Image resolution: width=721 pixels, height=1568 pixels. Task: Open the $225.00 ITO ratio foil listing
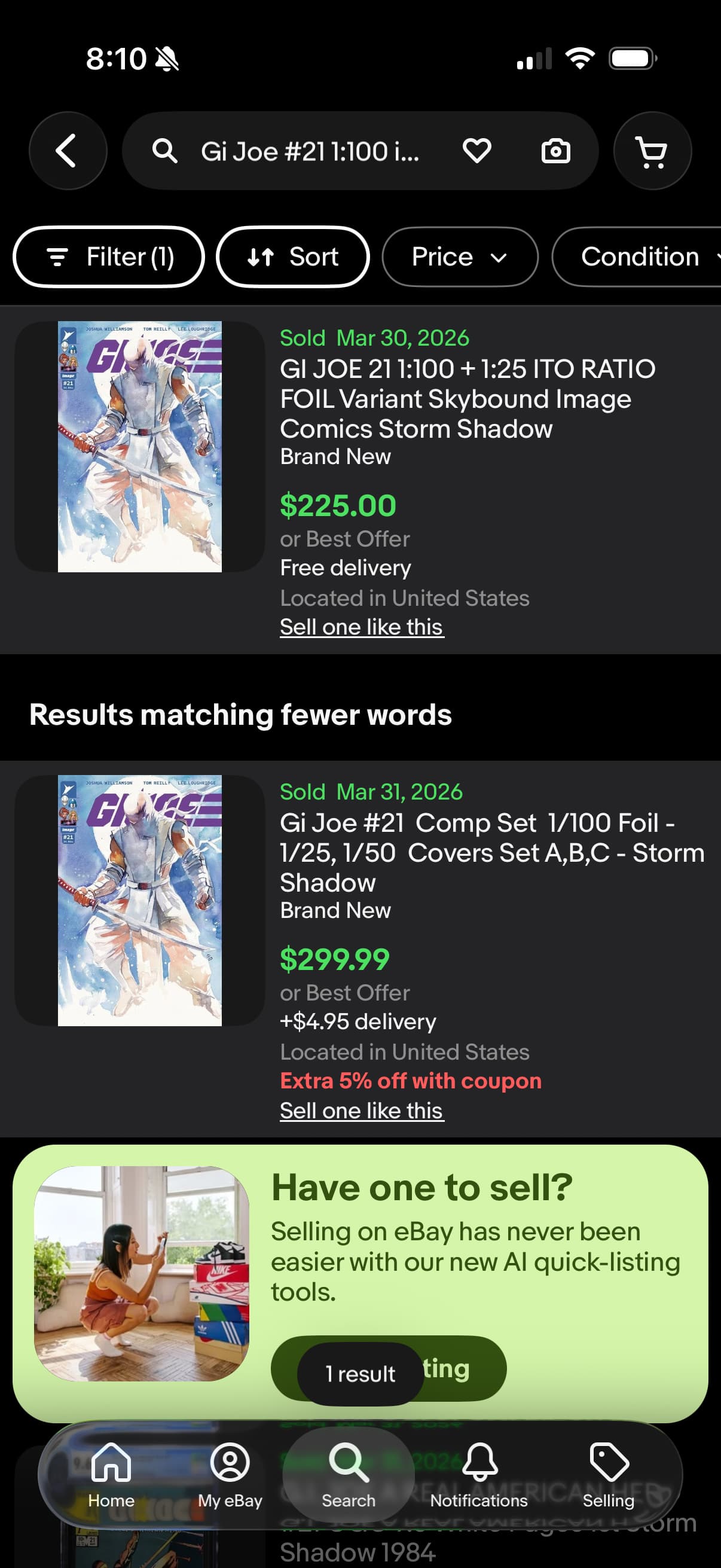coord(467,398)
